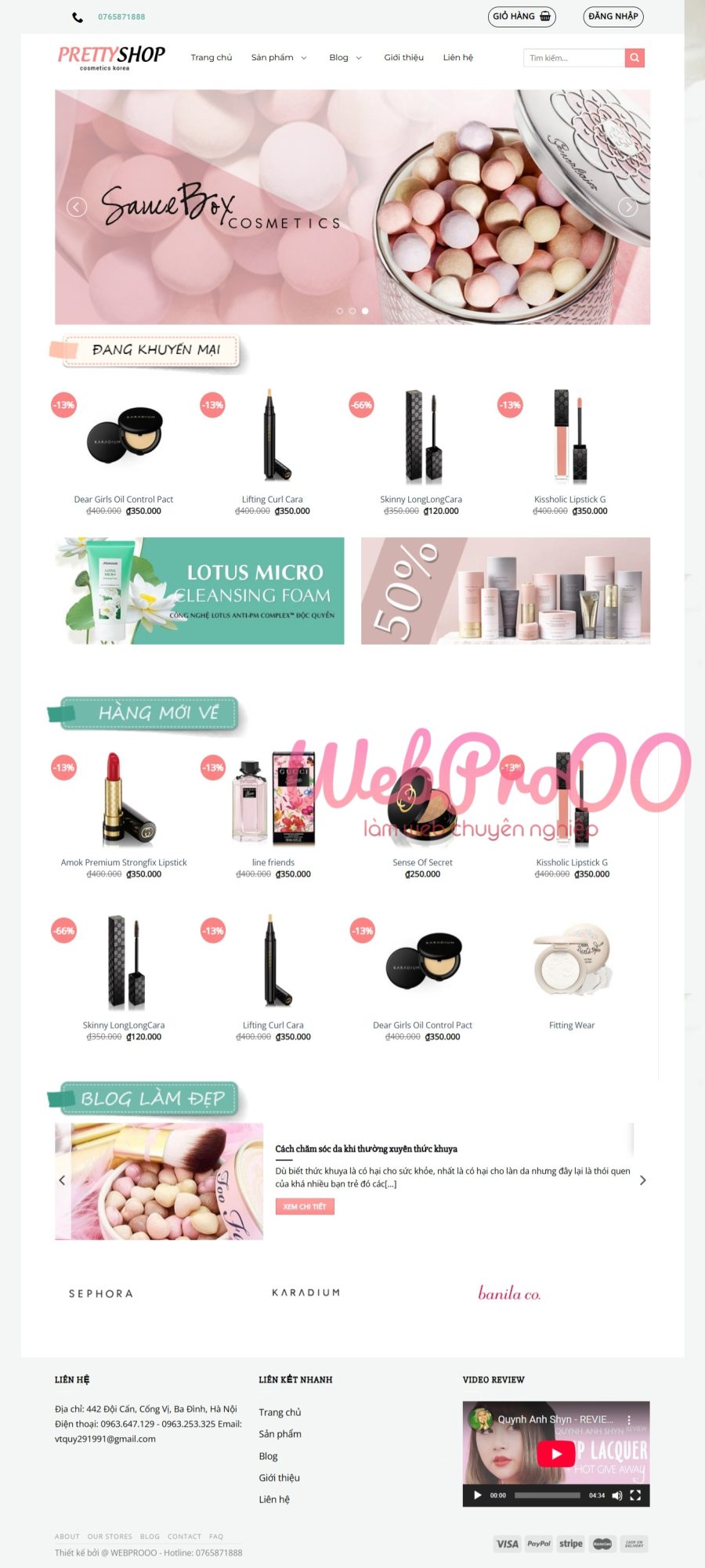
Task: Show previous banner slide
Action: tap(77, 207)
